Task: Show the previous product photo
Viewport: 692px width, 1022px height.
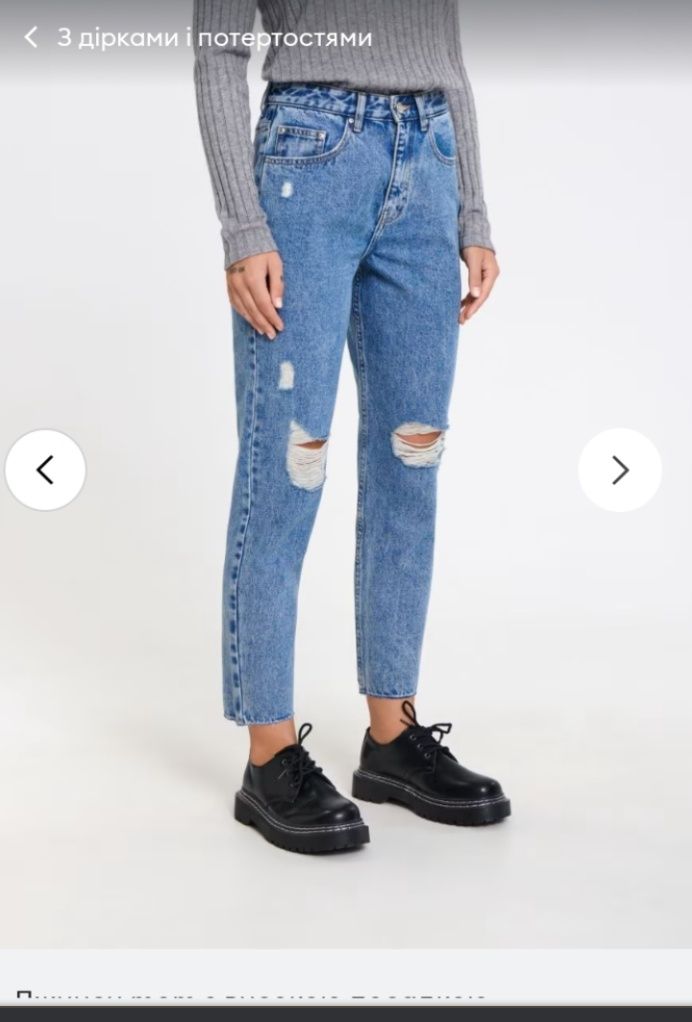Action: click(x=45, y=470)
